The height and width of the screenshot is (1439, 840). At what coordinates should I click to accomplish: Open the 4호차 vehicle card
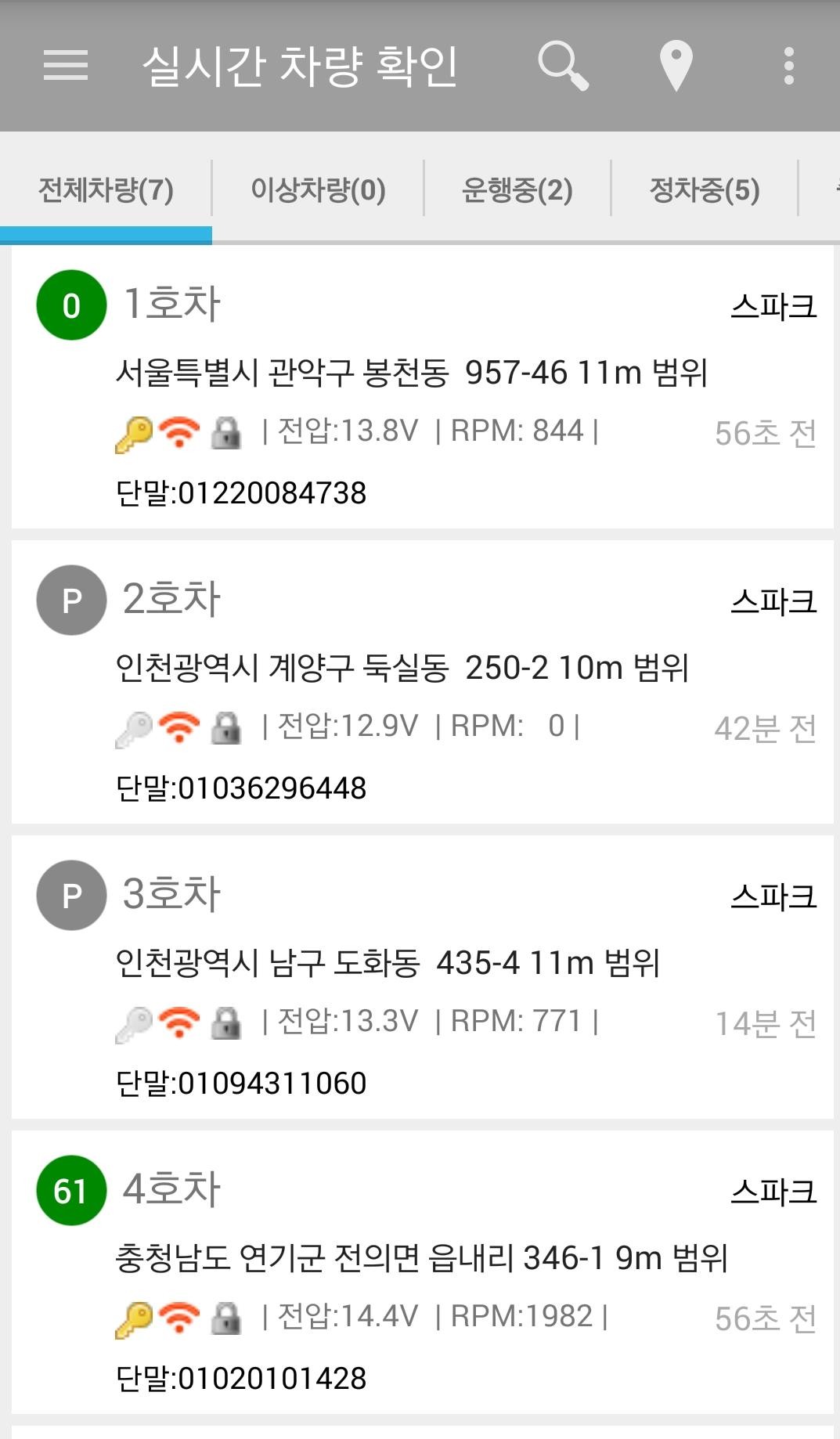423,1272
